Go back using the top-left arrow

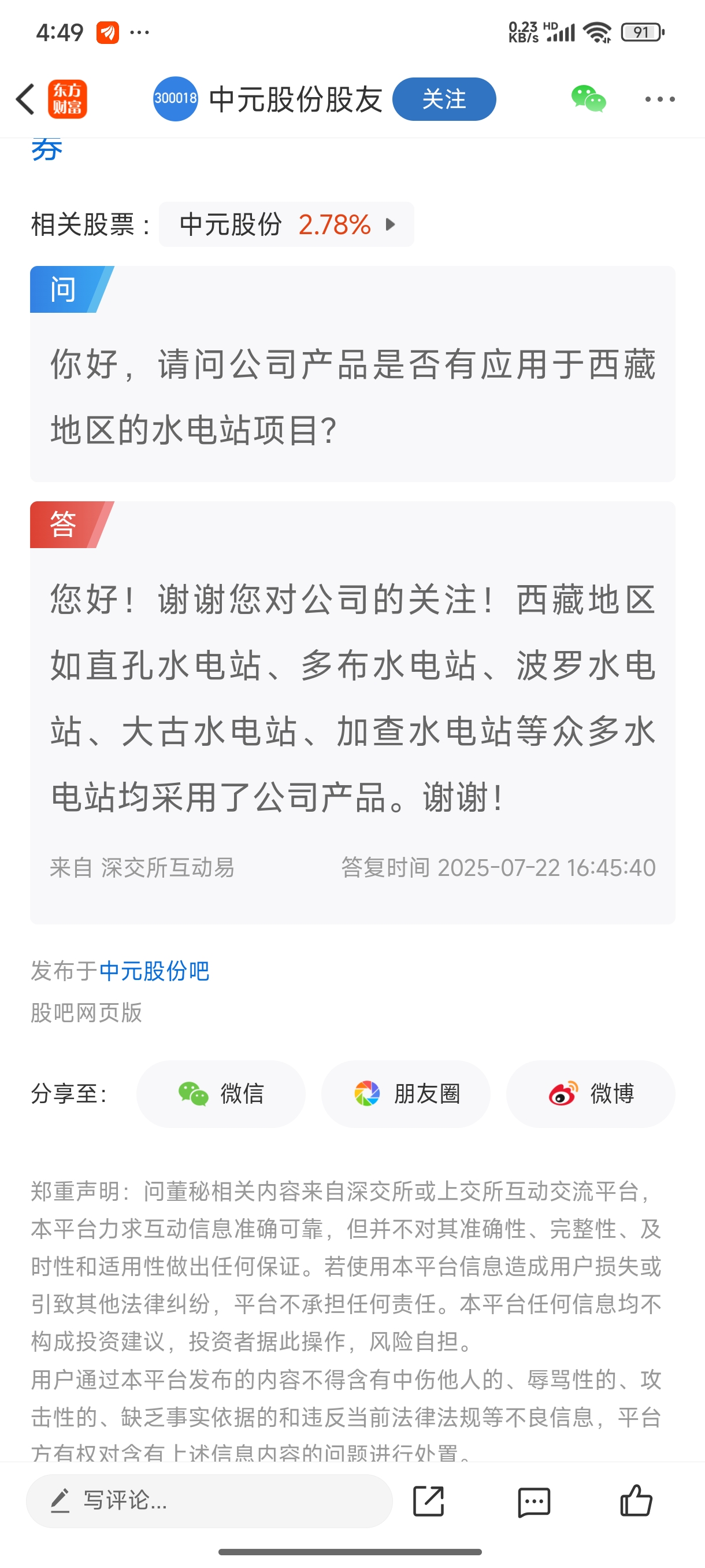tap(25, 99)
